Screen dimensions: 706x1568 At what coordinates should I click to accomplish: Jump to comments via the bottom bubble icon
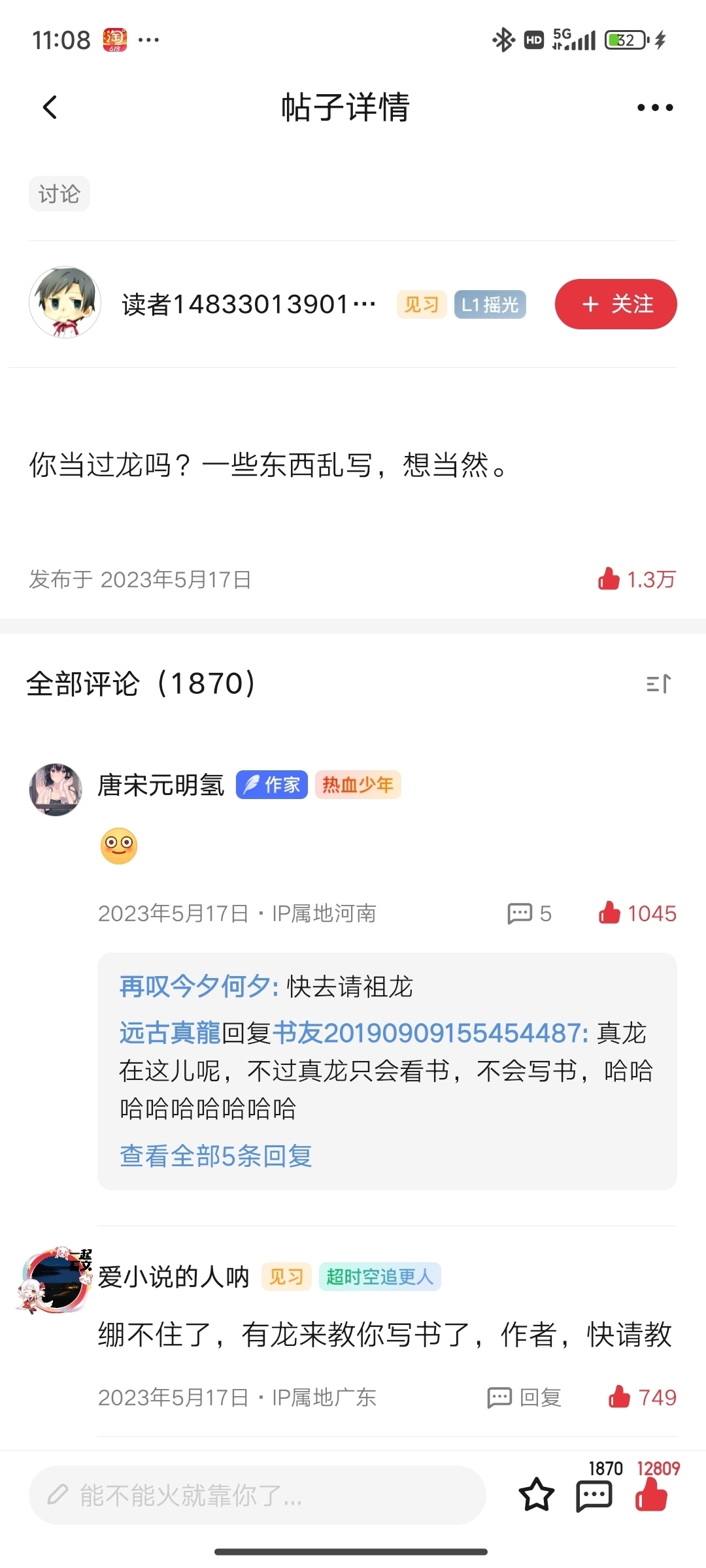(594, 1495)
